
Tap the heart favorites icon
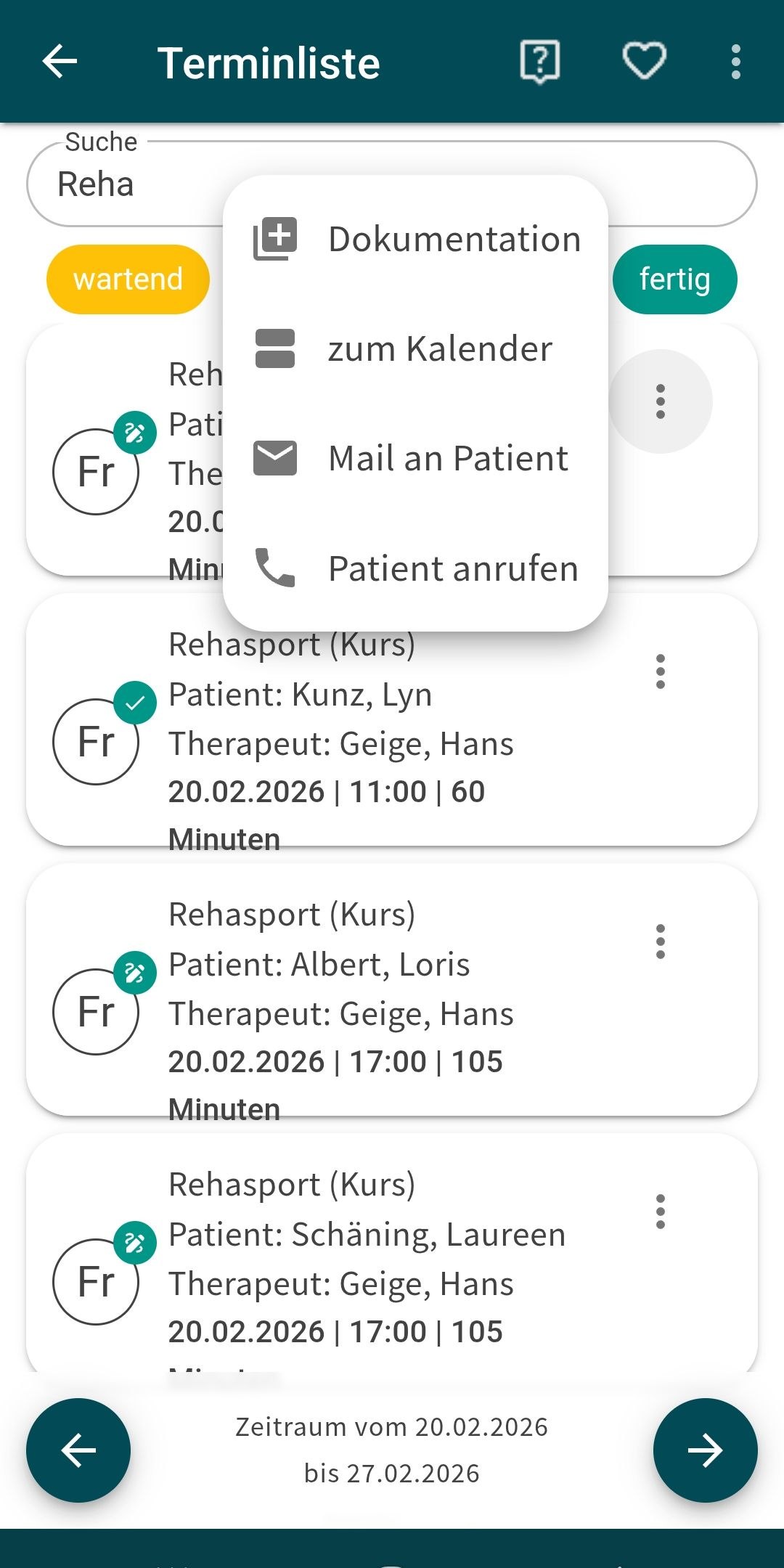pyautogui.click(x=644, y=62)
